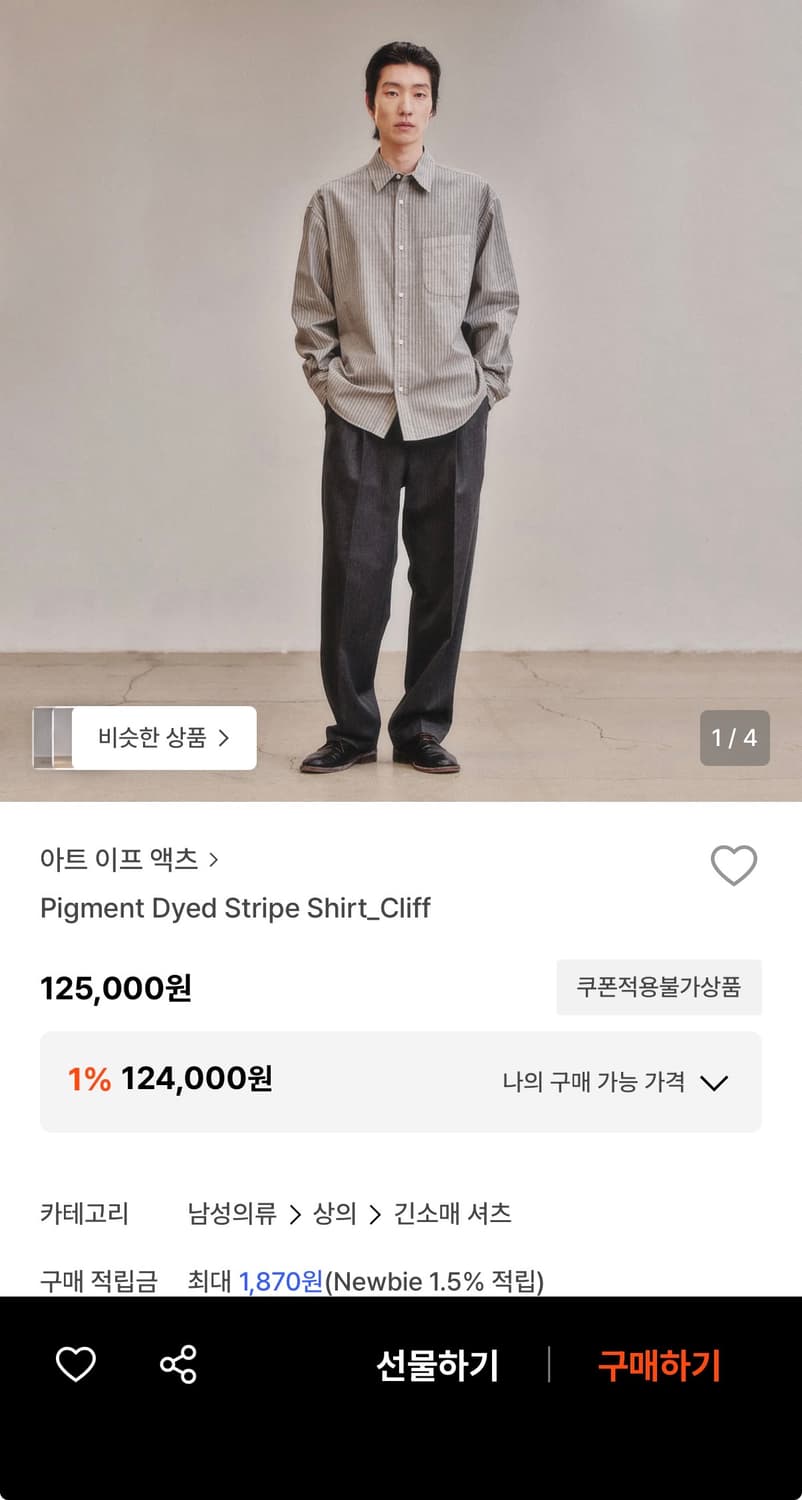The height and width of the screenshot is (1500, 802).
Task: Open the 남성의류 category link
Action: coord(228,1214)
